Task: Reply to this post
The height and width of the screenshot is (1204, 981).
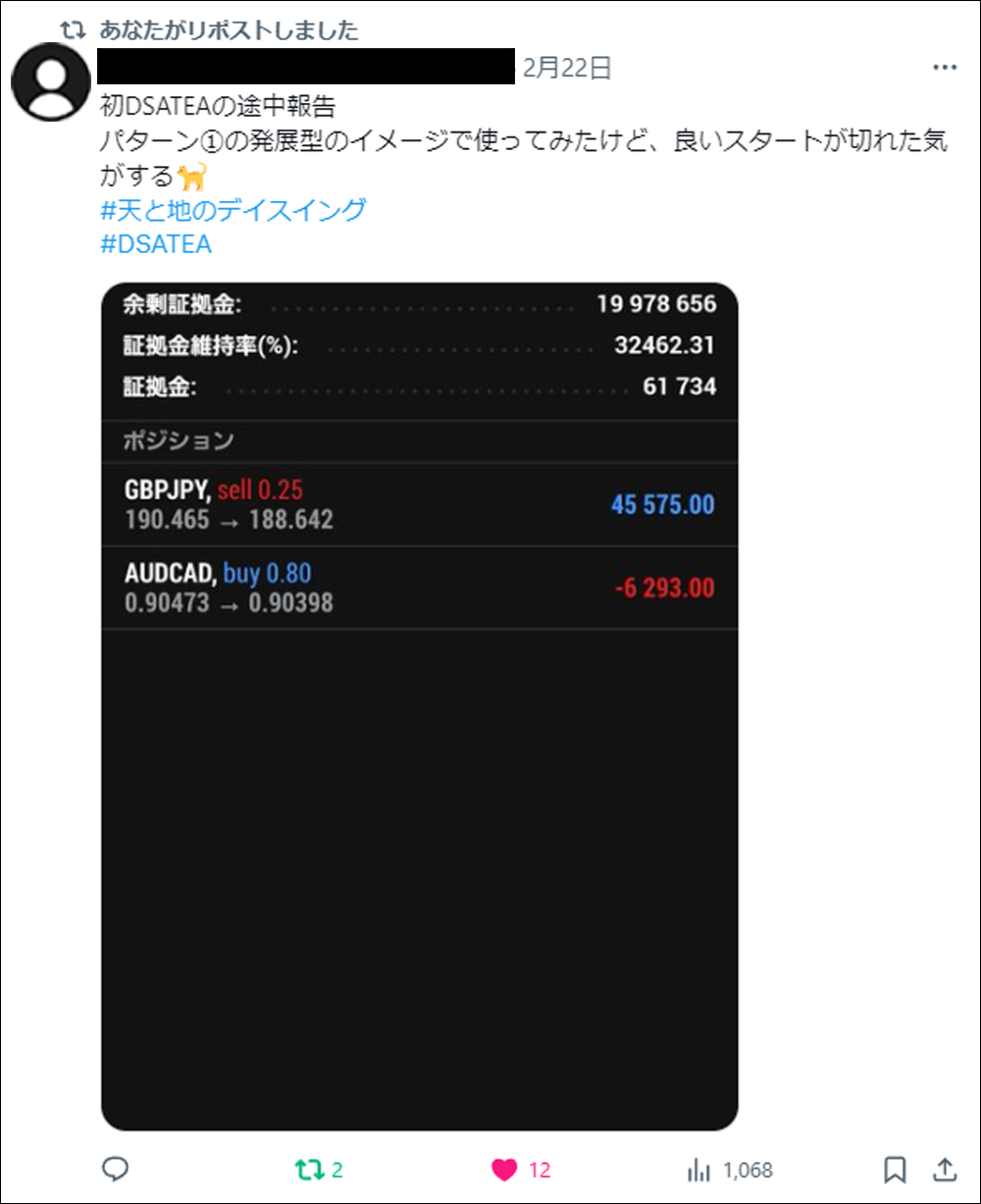Action: (116, 1169)
